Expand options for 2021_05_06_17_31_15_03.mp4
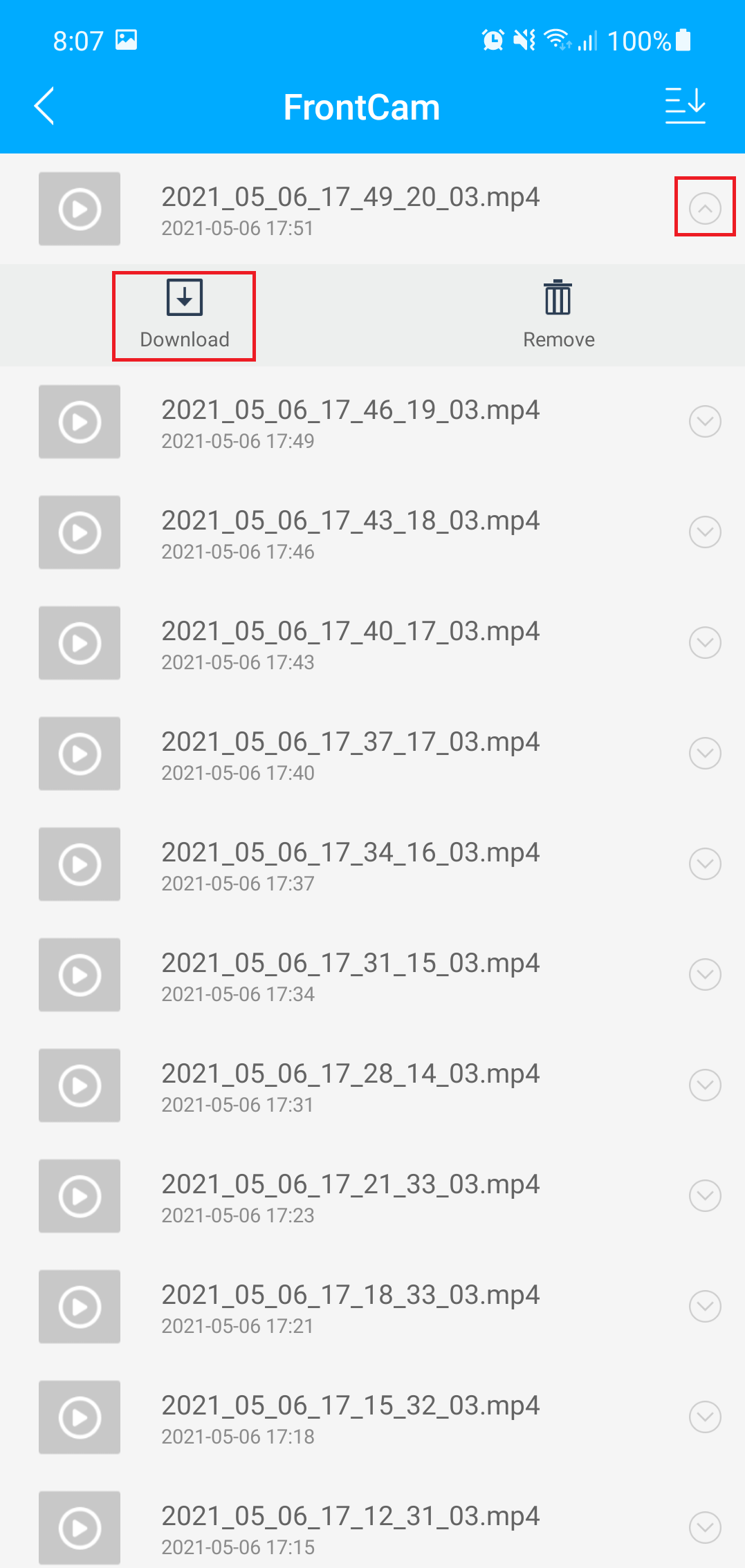This screenshot has width=745, height=1568. [x=705, y=975]
